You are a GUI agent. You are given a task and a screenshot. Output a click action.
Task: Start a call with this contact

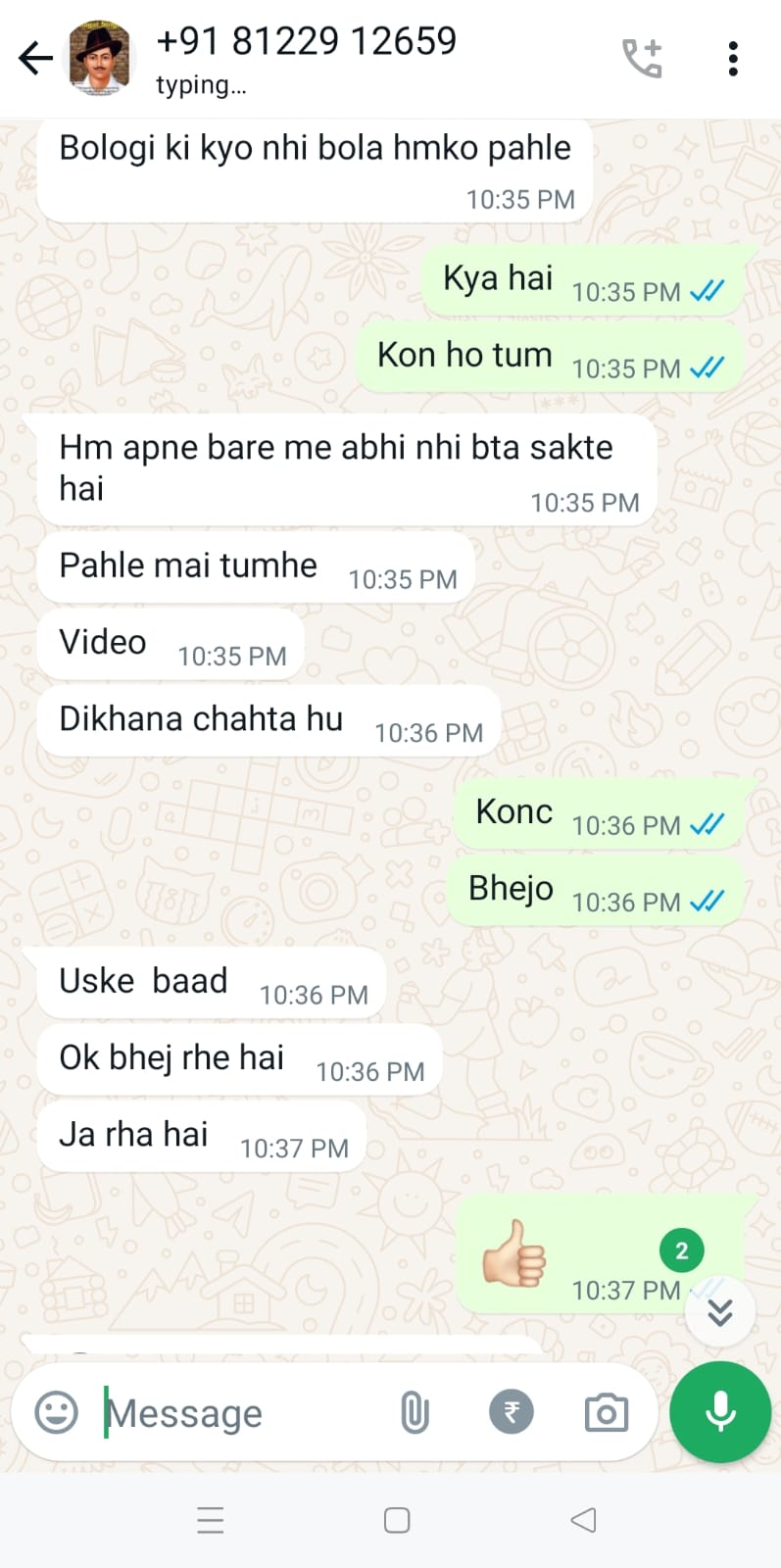point(643,59)
